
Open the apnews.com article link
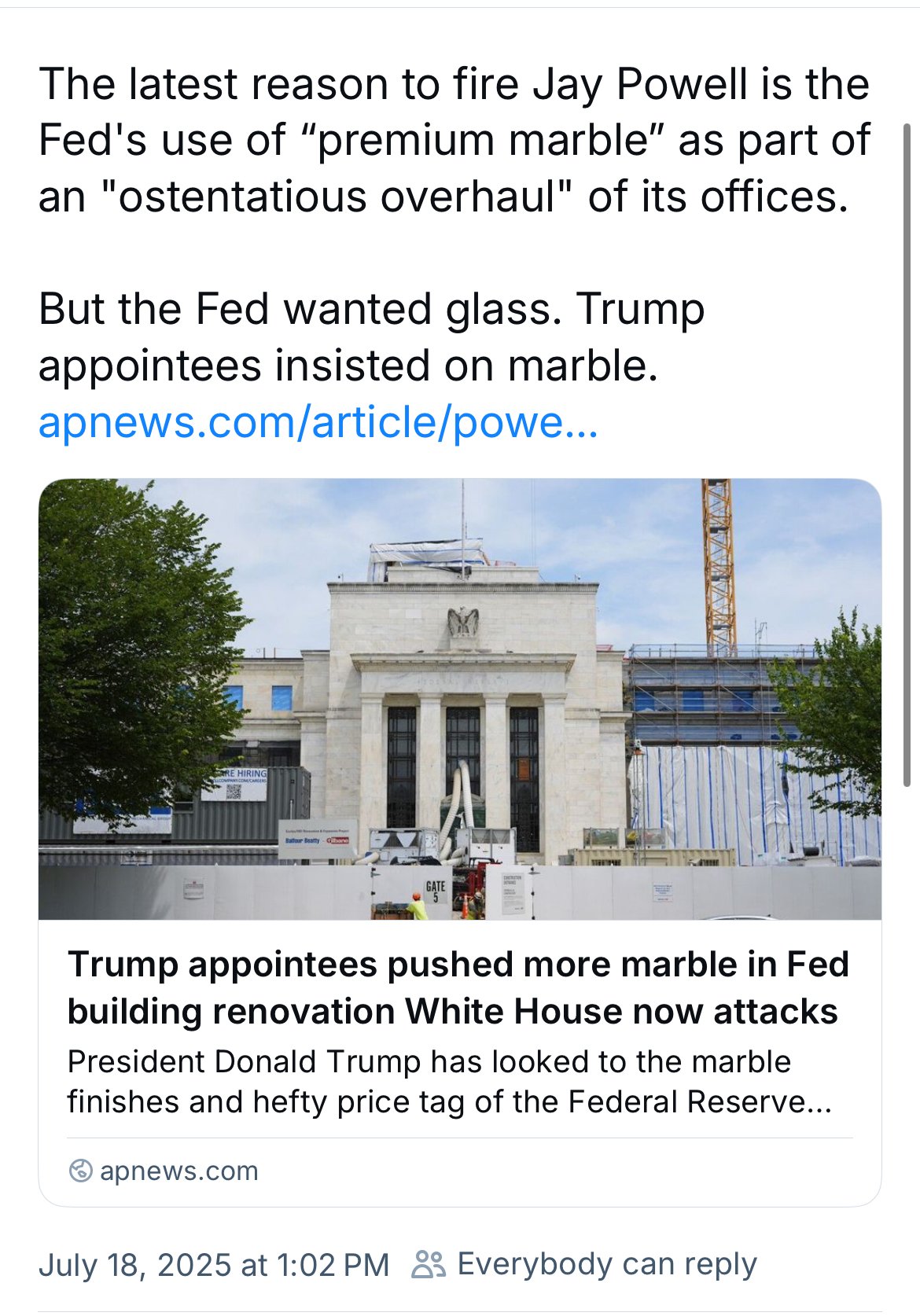coord(318,422)
